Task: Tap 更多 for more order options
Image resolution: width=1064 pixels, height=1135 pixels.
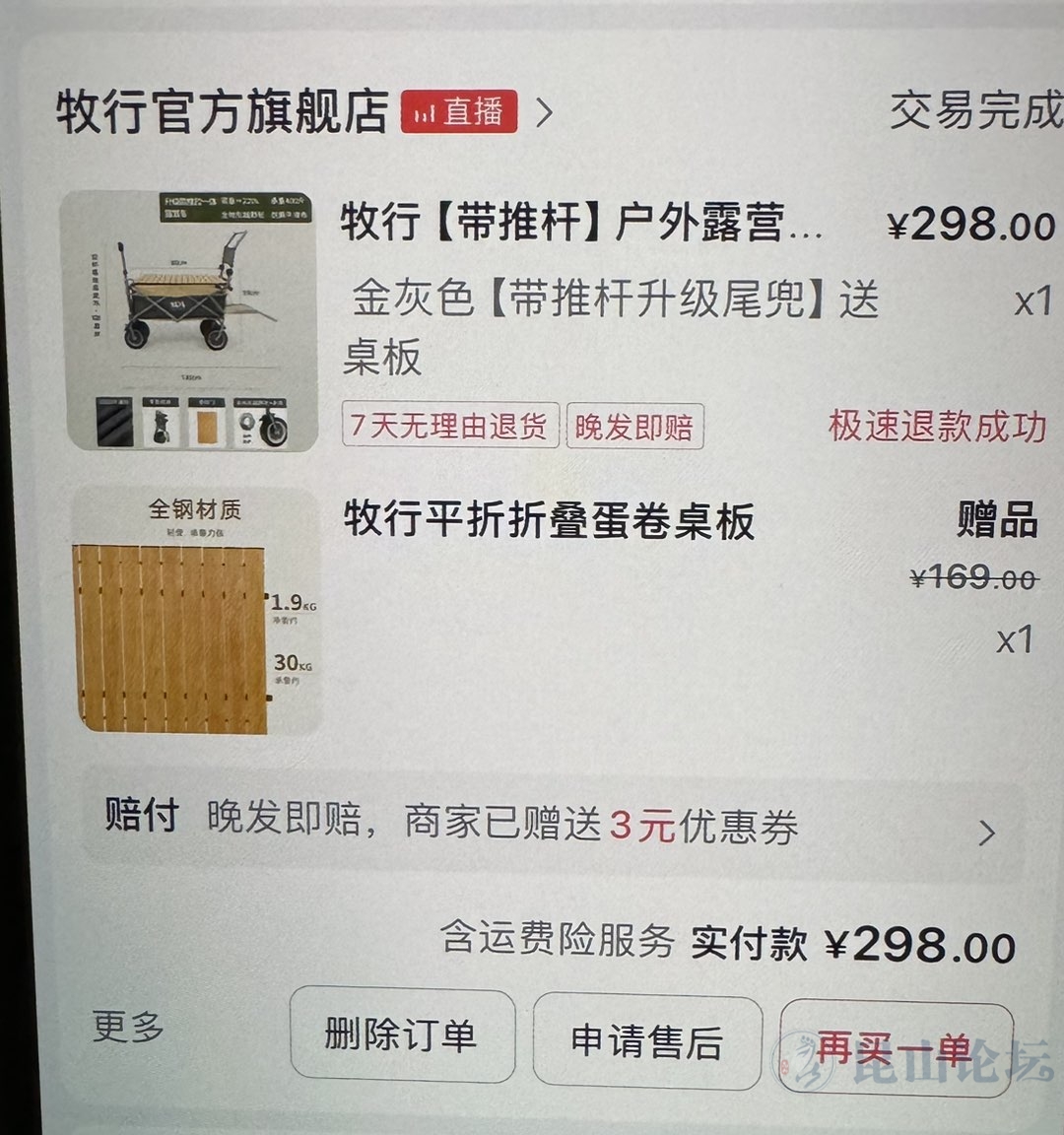Action: pyautogui.click(x=128, y=1027)
